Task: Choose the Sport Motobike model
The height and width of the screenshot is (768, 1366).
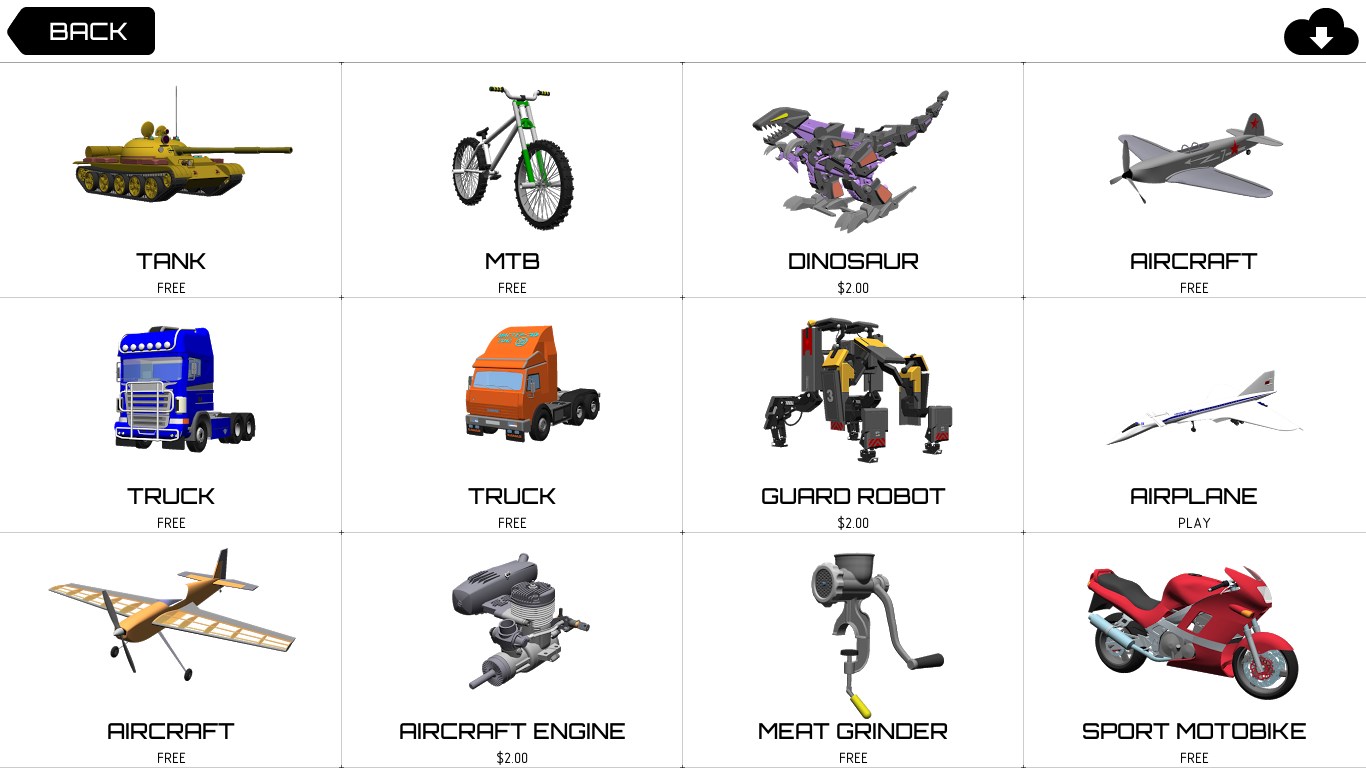Action: click(1194, 650)
